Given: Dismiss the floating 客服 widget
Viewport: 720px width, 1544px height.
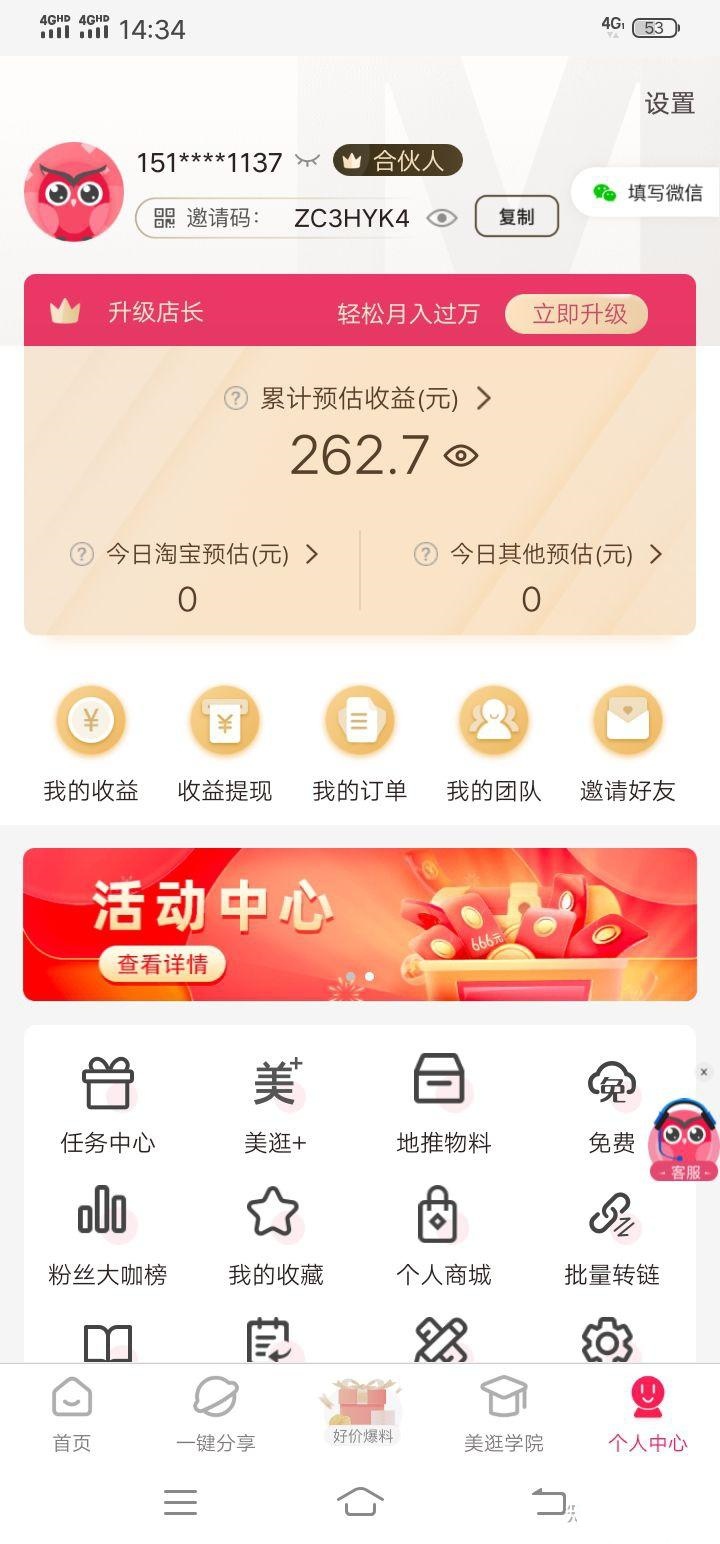Looking at the screenshot, I should (x=704, y=1072).
